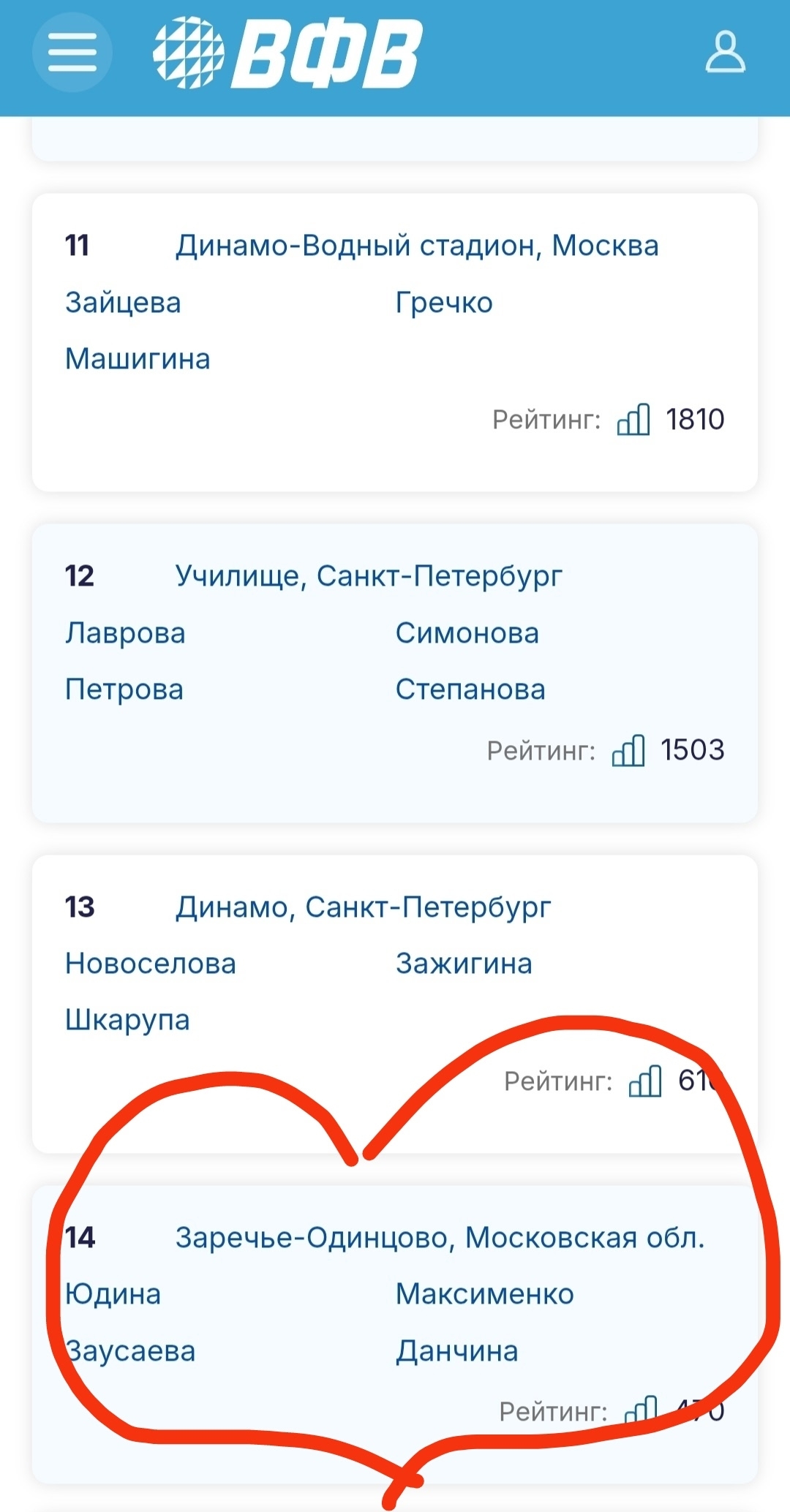Click player name Гречко
Viewport: 790px width, 1512px height.
444,300
